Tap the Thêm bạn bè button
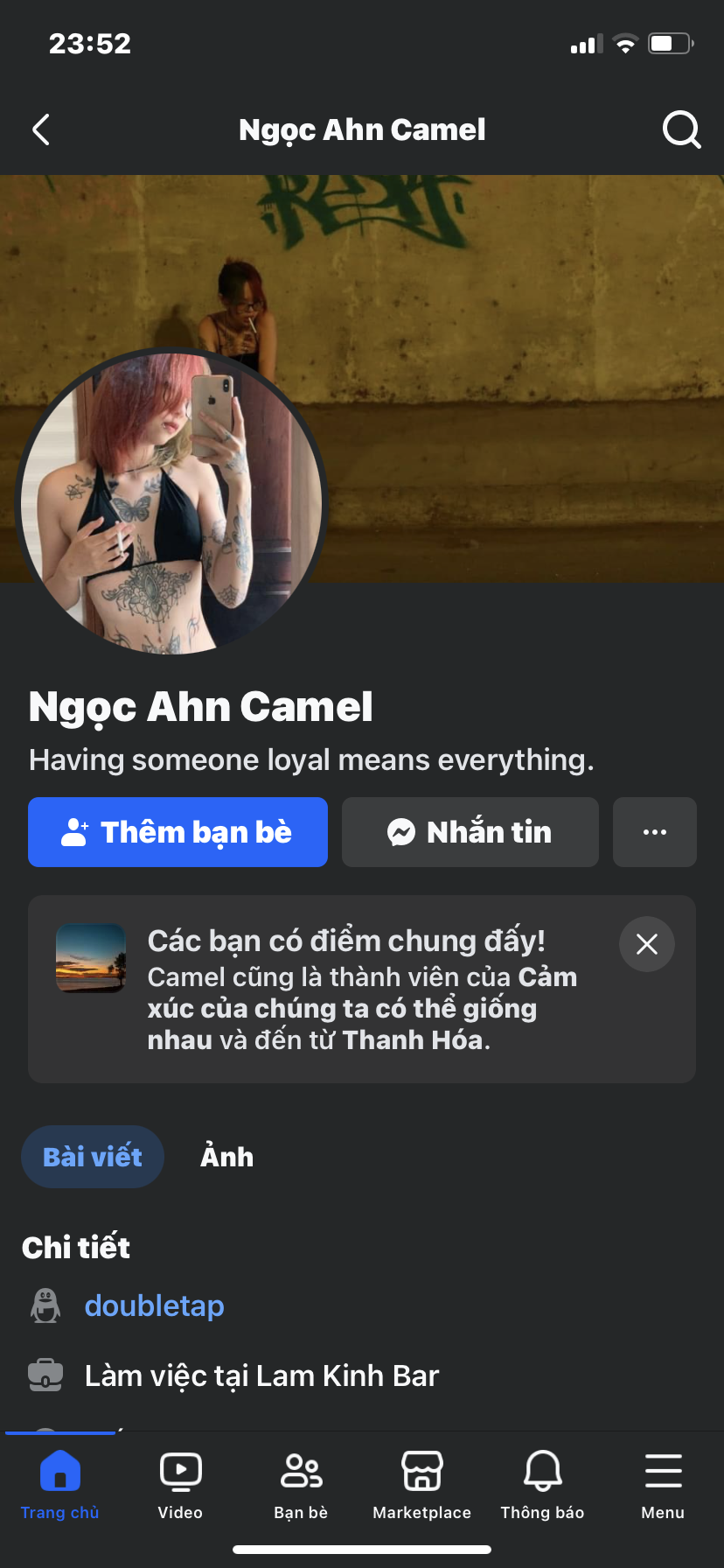Viewport: 724px width, 1568px height. point(178,832)
